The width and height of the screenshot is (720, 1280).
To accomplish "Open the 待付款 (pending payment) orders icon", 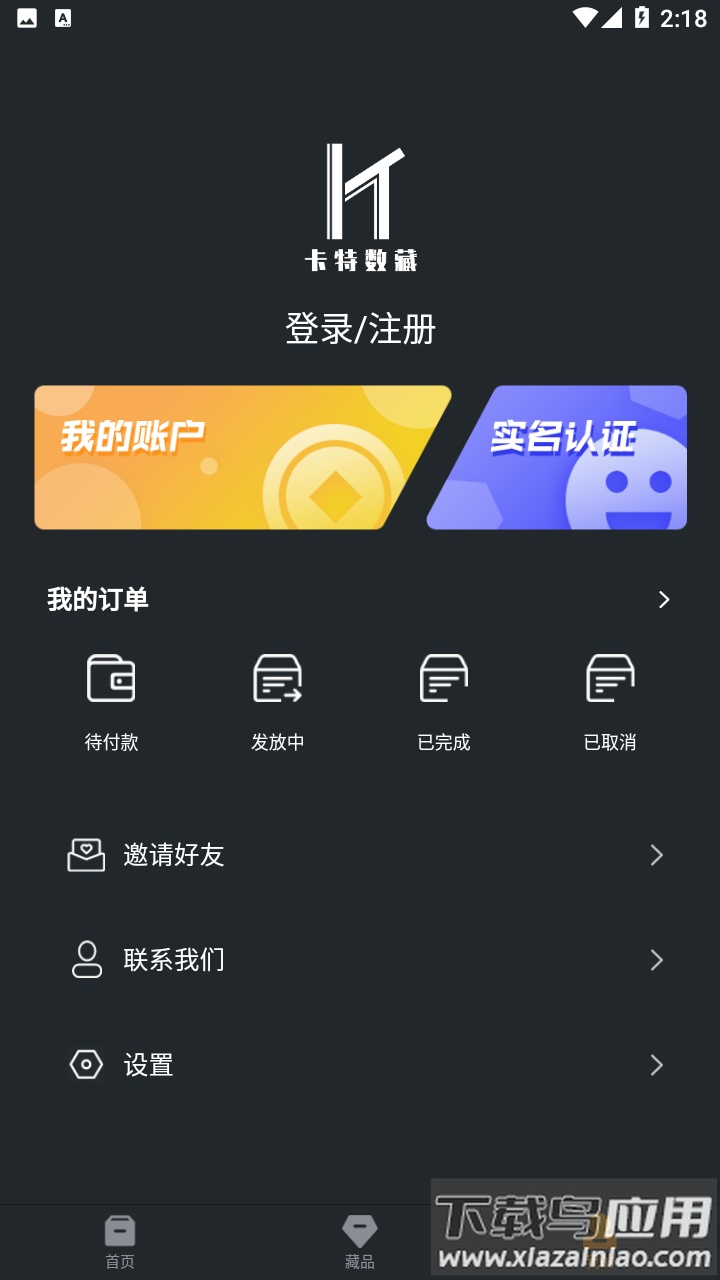I will [111, 677].
